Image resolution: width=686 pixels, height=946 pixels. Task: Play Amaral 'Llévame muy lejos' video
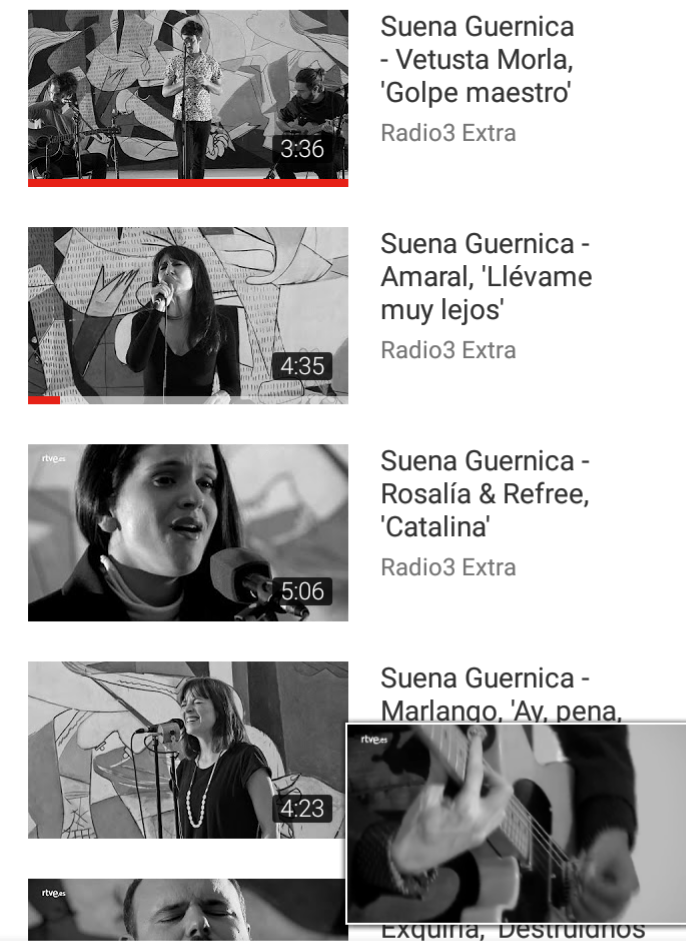(188, 314)
